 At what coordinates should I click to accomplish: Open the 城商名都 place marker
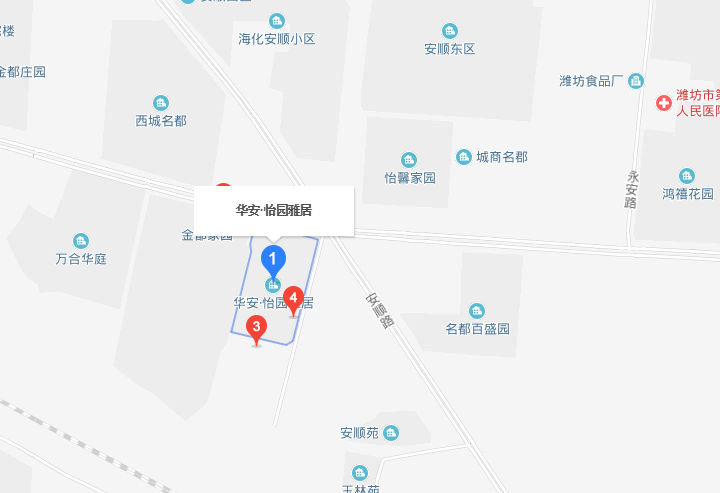click(464, 157)
